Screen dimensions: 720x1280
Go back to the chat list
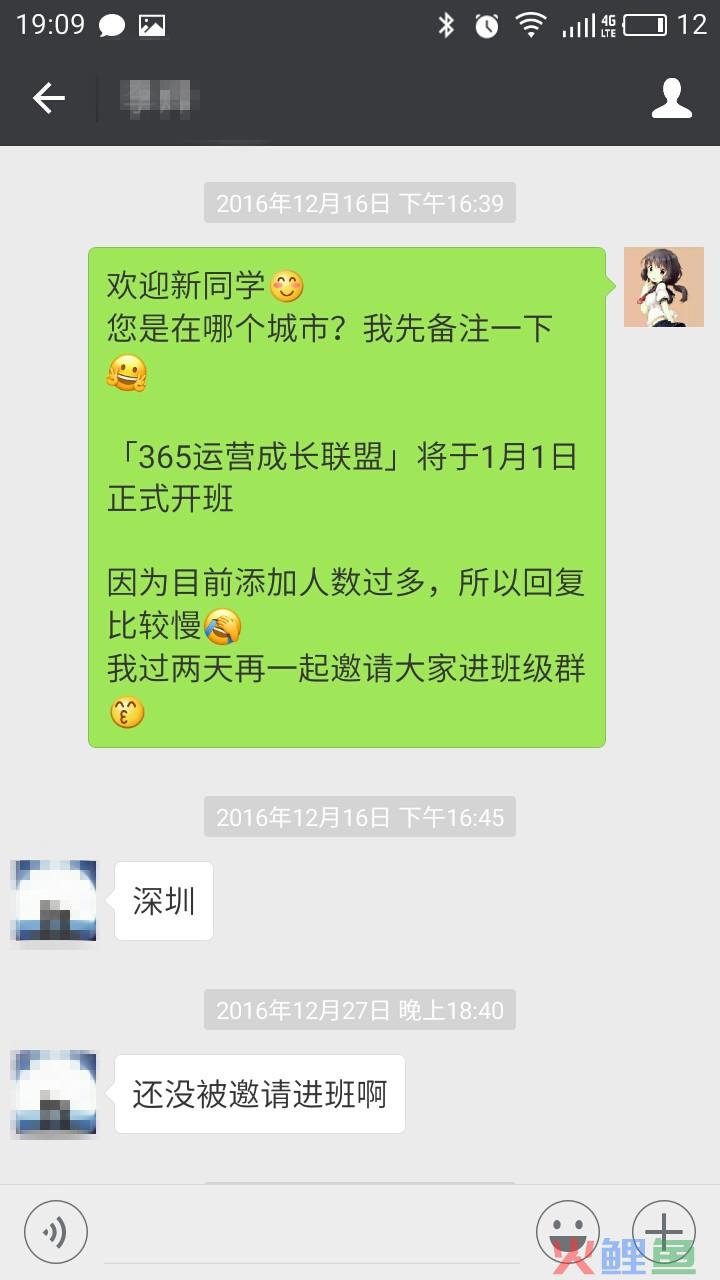(x=48, y=98)
